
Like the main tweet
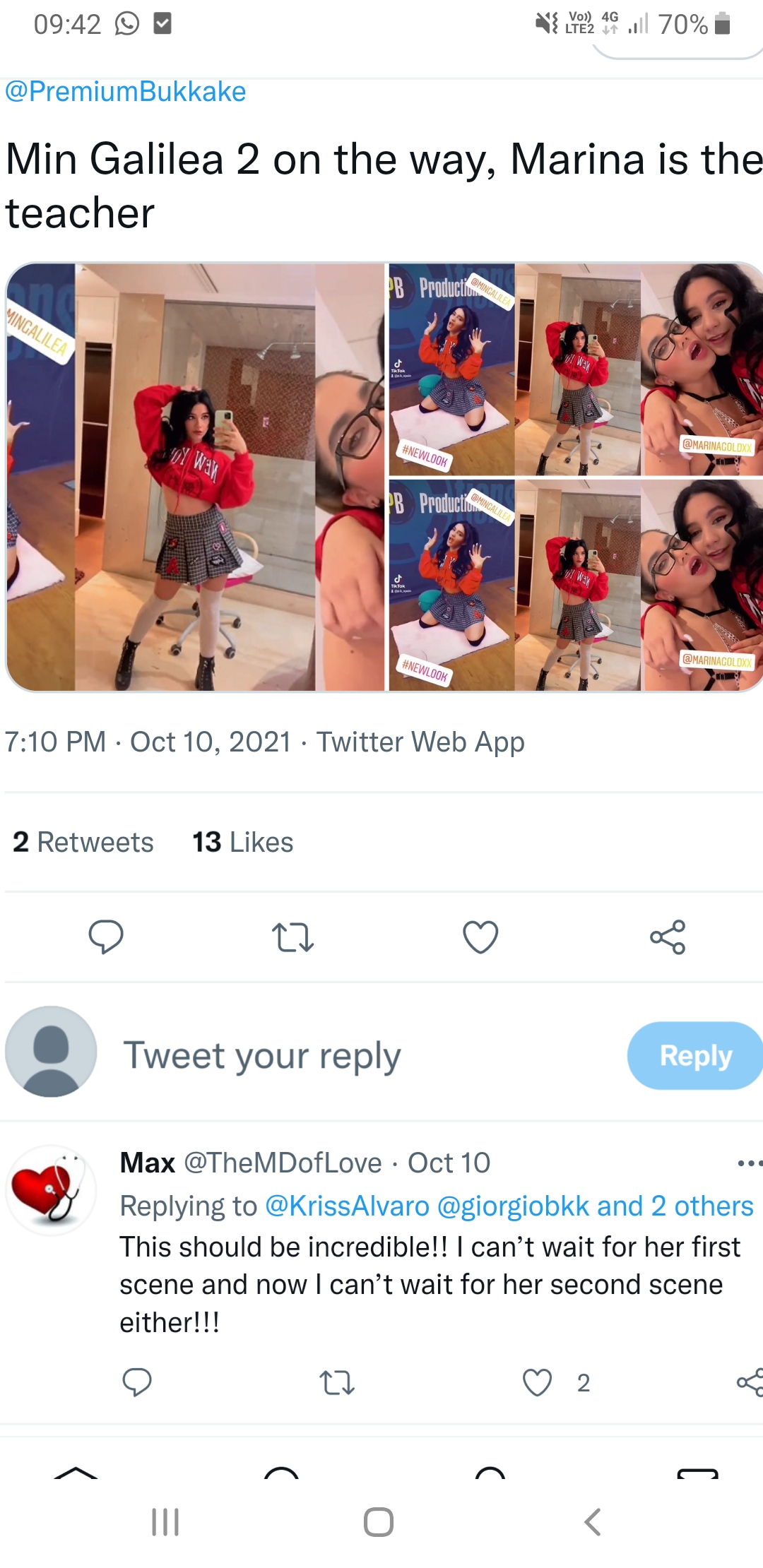coord(480,937)
